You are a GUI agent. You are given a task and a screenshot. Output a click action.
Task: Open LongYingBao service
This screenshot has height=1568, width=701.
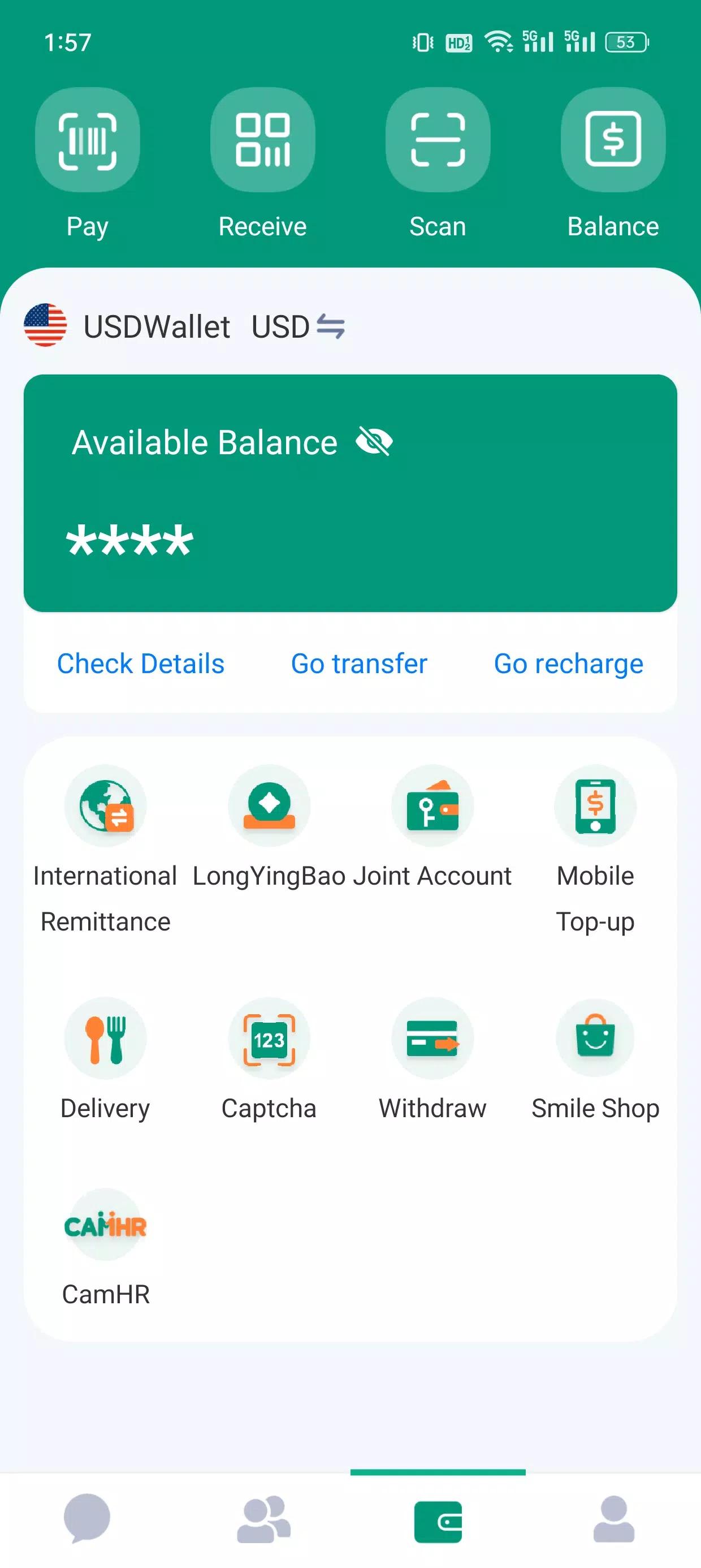point(269,807)
